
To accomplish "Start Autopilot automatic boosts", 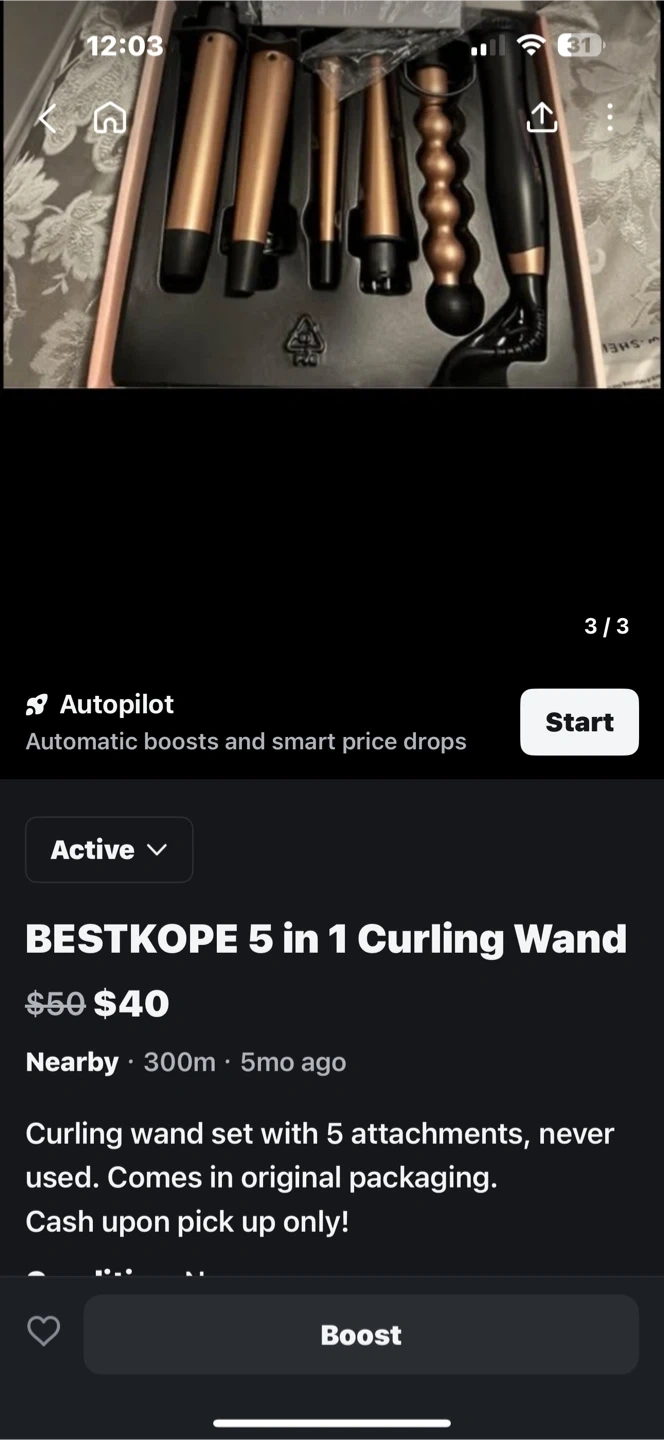I will (579, 722).
